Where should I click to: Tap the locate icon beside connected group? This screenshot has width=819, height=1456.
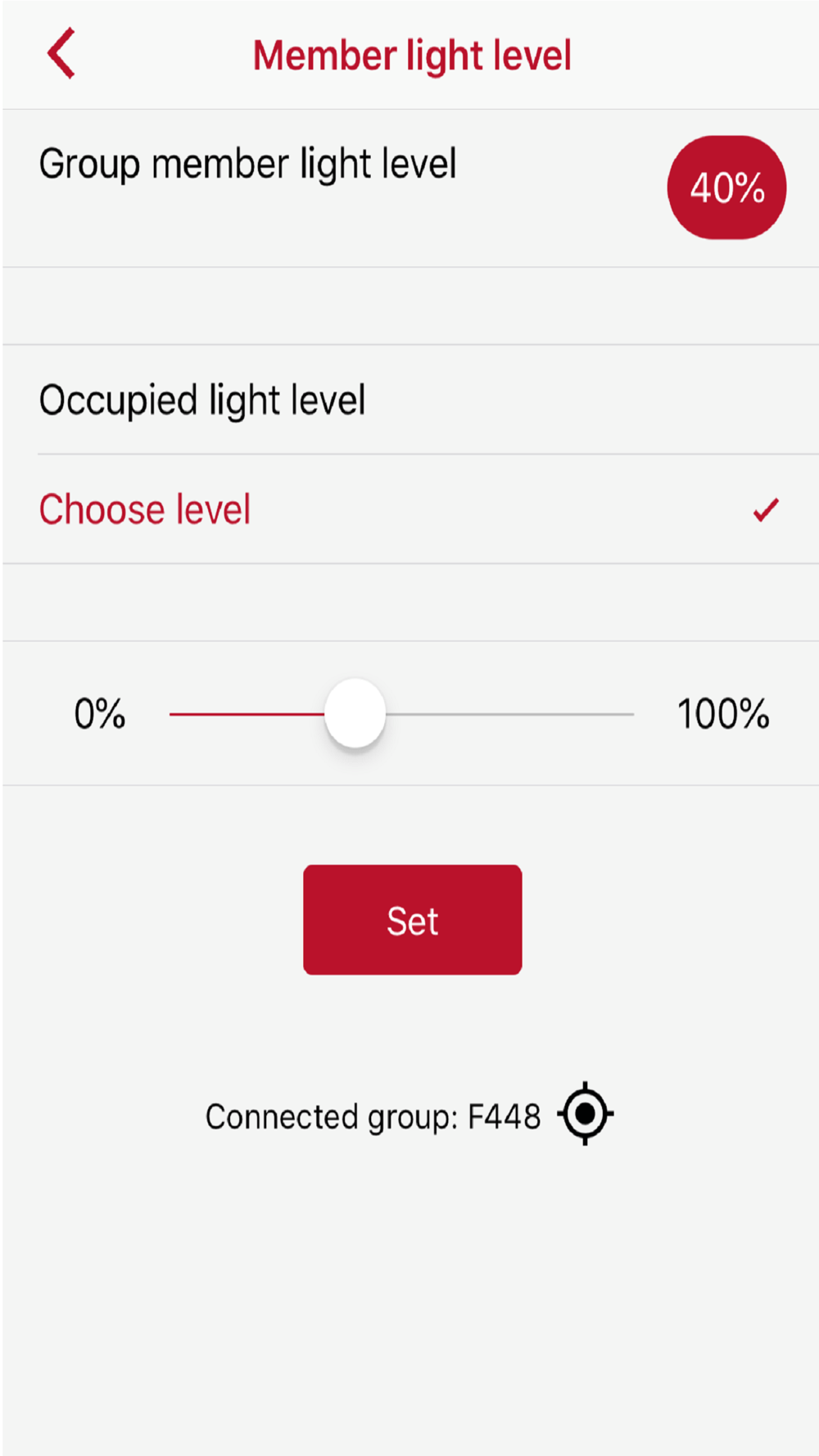point(585,1114)
